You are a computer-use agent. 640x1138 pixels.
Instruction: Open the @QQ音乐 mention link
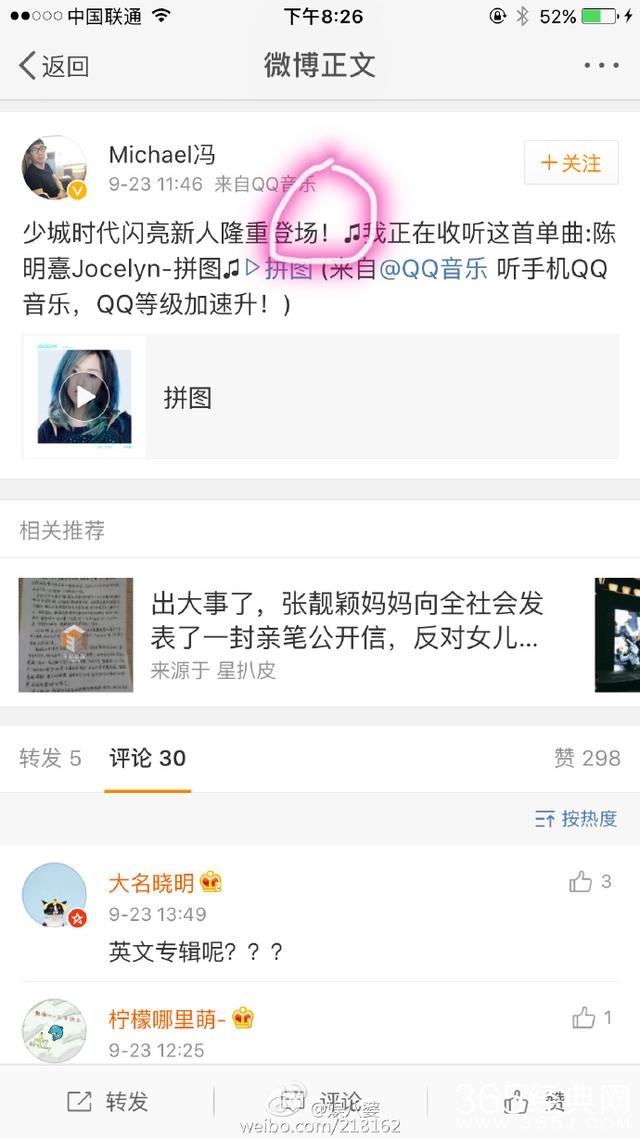click(434, 269)
